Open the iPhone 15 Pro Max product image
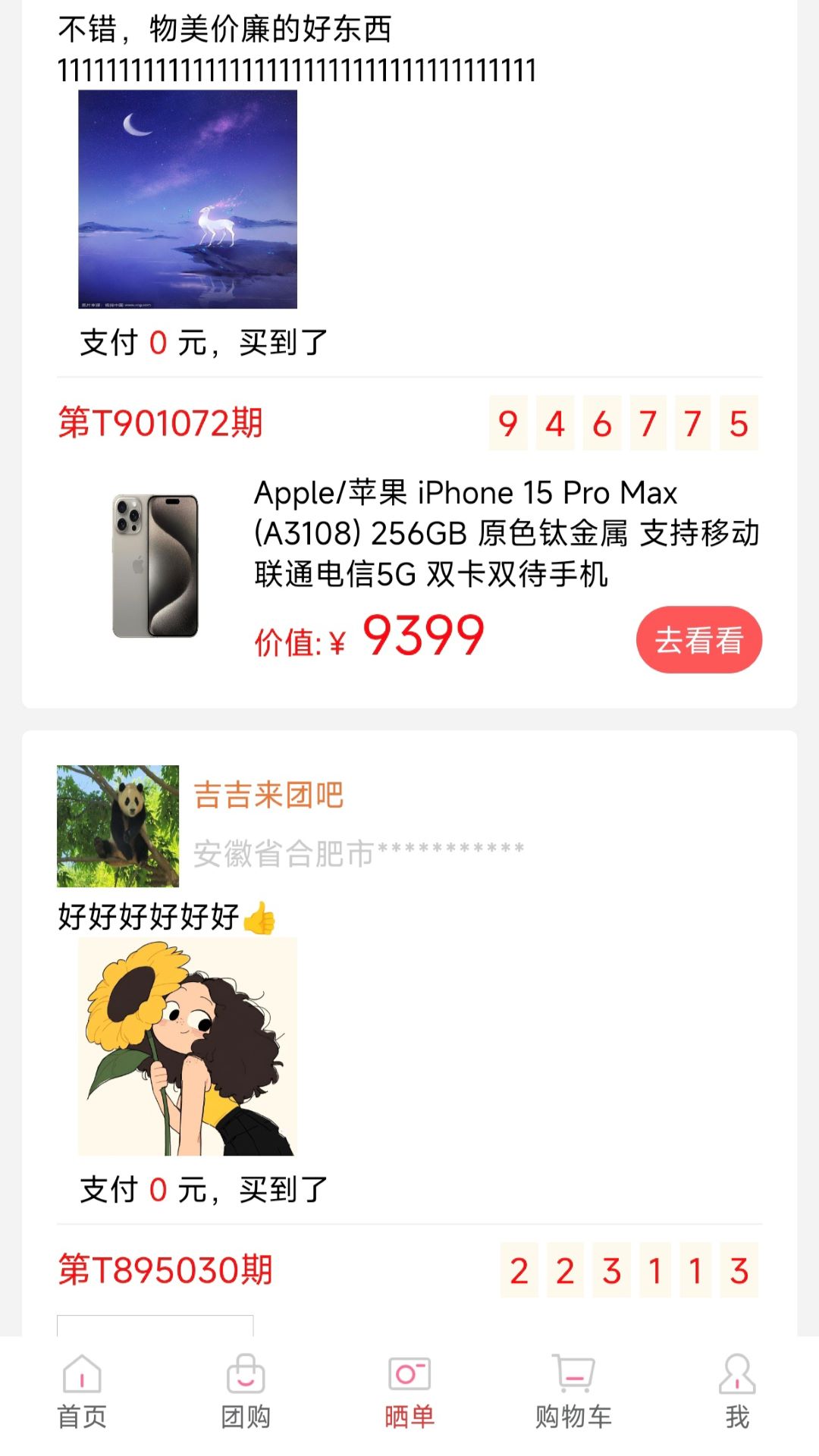The height and width of the screenshot is (1456, 819). pyautogui.click(x=155, y=566)
